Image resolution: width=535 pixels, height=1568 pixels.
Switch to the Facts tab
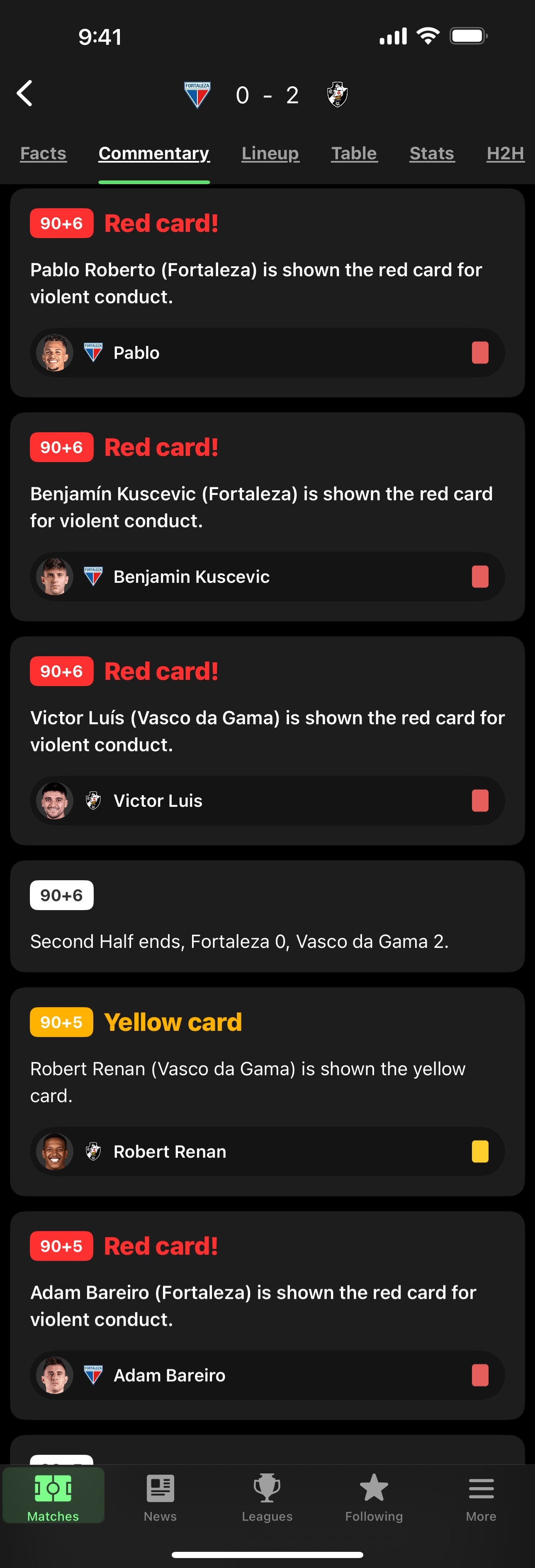43,153
